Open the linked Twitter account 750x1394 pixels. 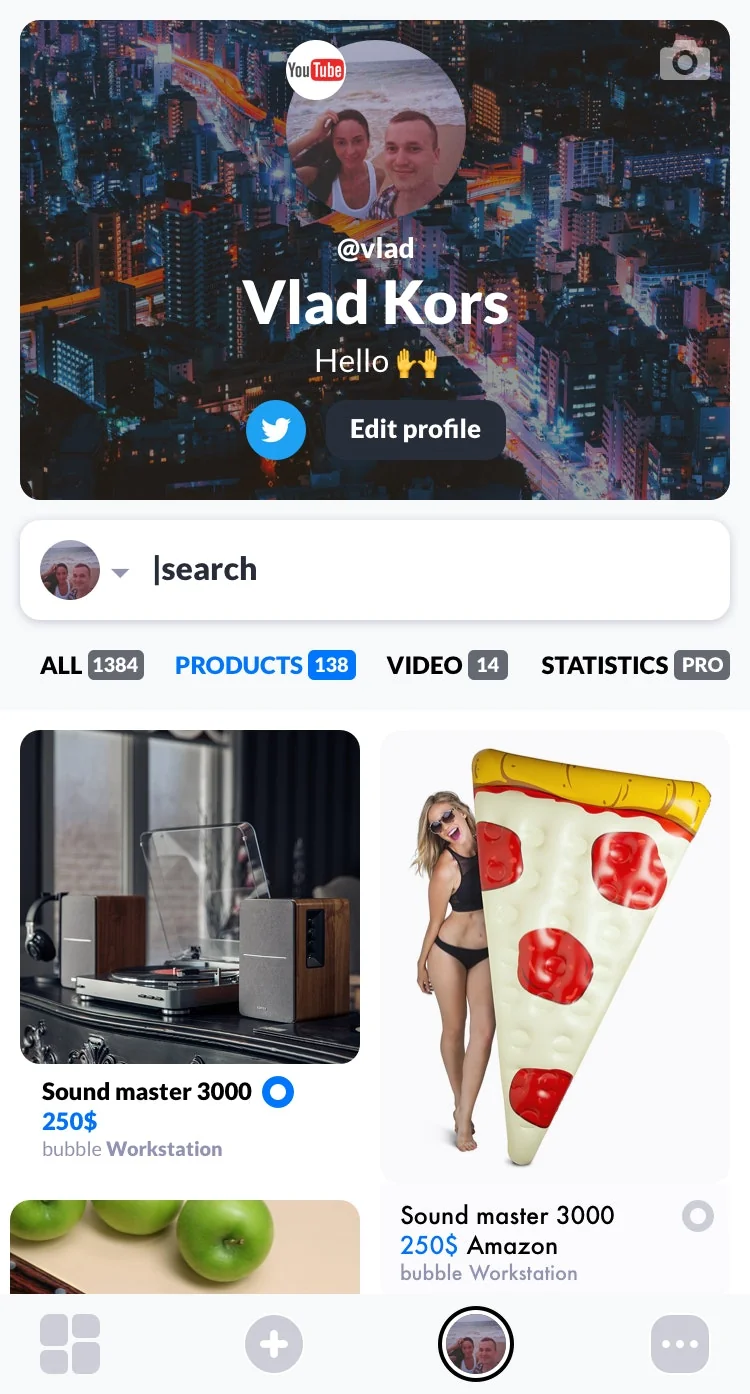[276, 430]
